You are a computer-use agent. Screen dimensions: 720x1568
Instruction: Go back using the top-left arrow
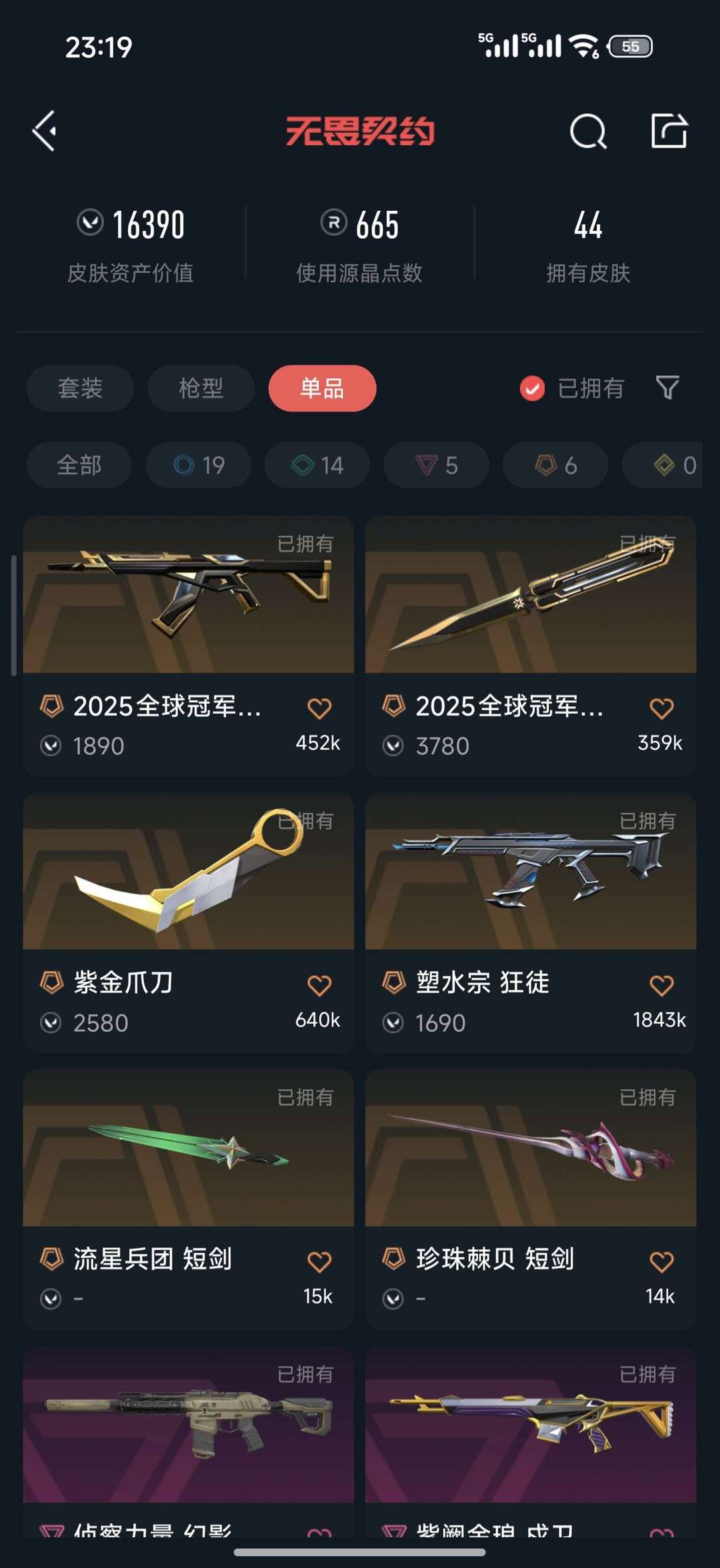pos(44,131)
